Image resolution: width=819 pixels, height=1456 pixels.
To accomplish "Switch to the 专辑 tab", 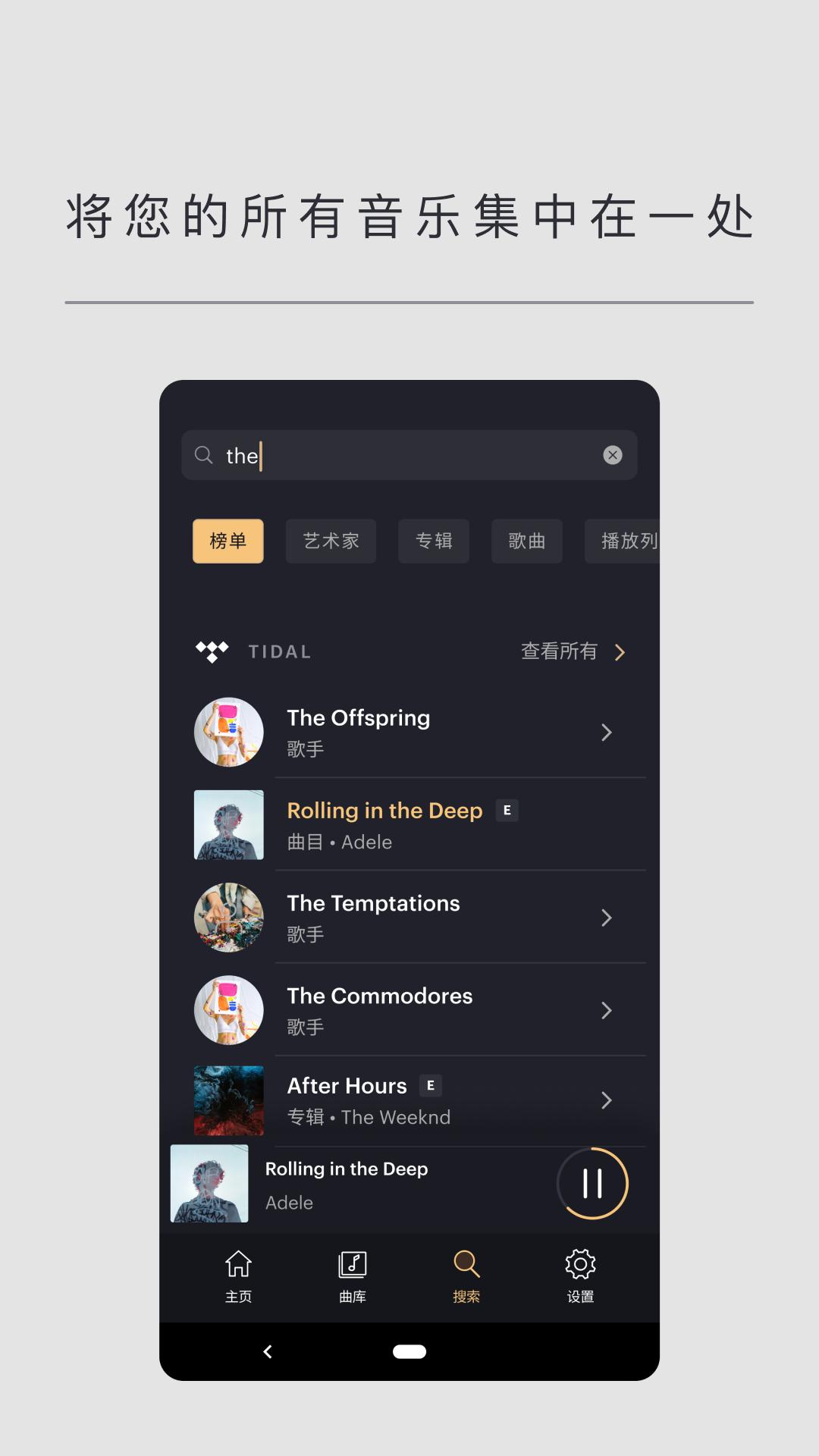I will click(433, 541).
